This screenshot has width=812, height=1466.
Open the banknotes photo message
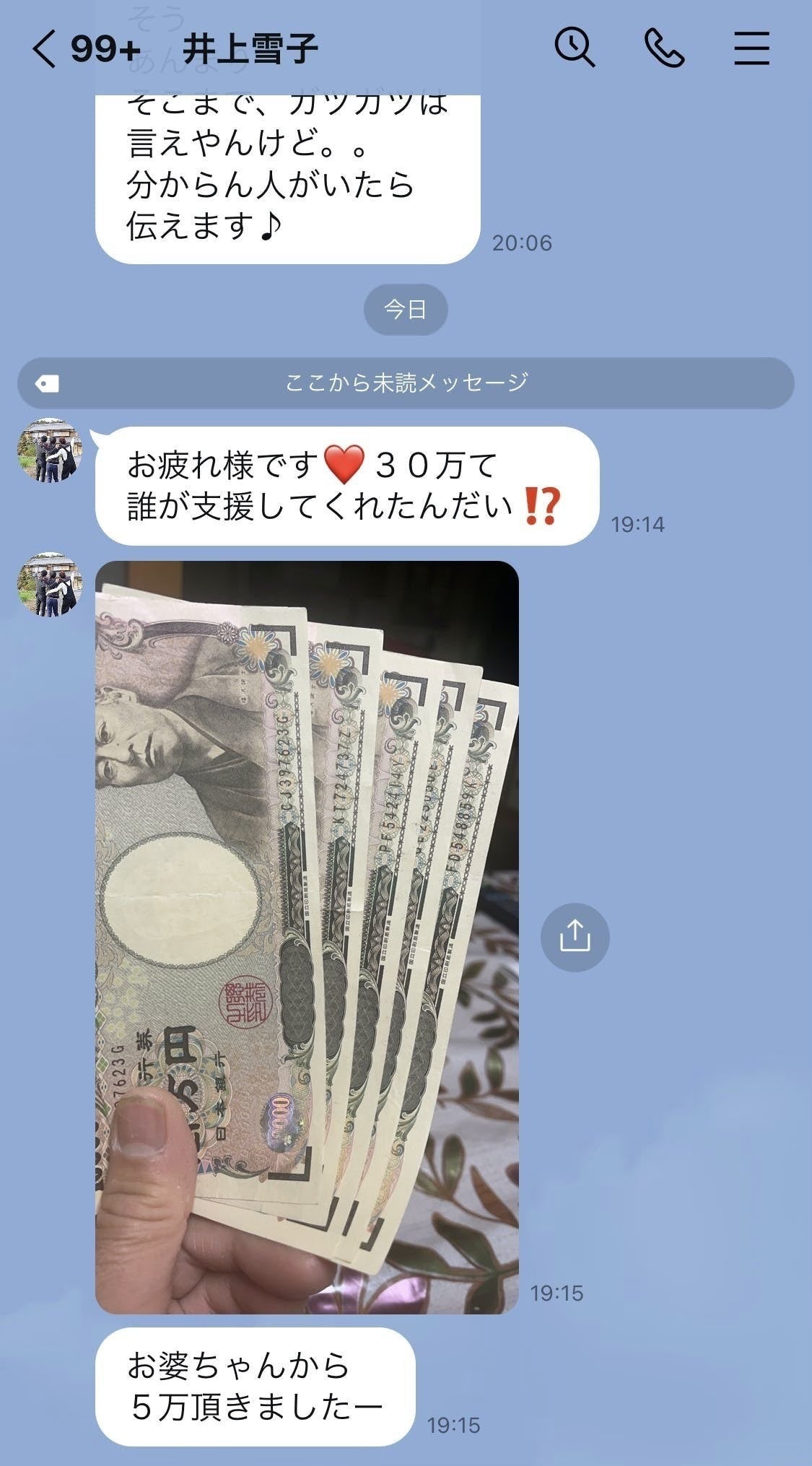click(x=307, y=937)
